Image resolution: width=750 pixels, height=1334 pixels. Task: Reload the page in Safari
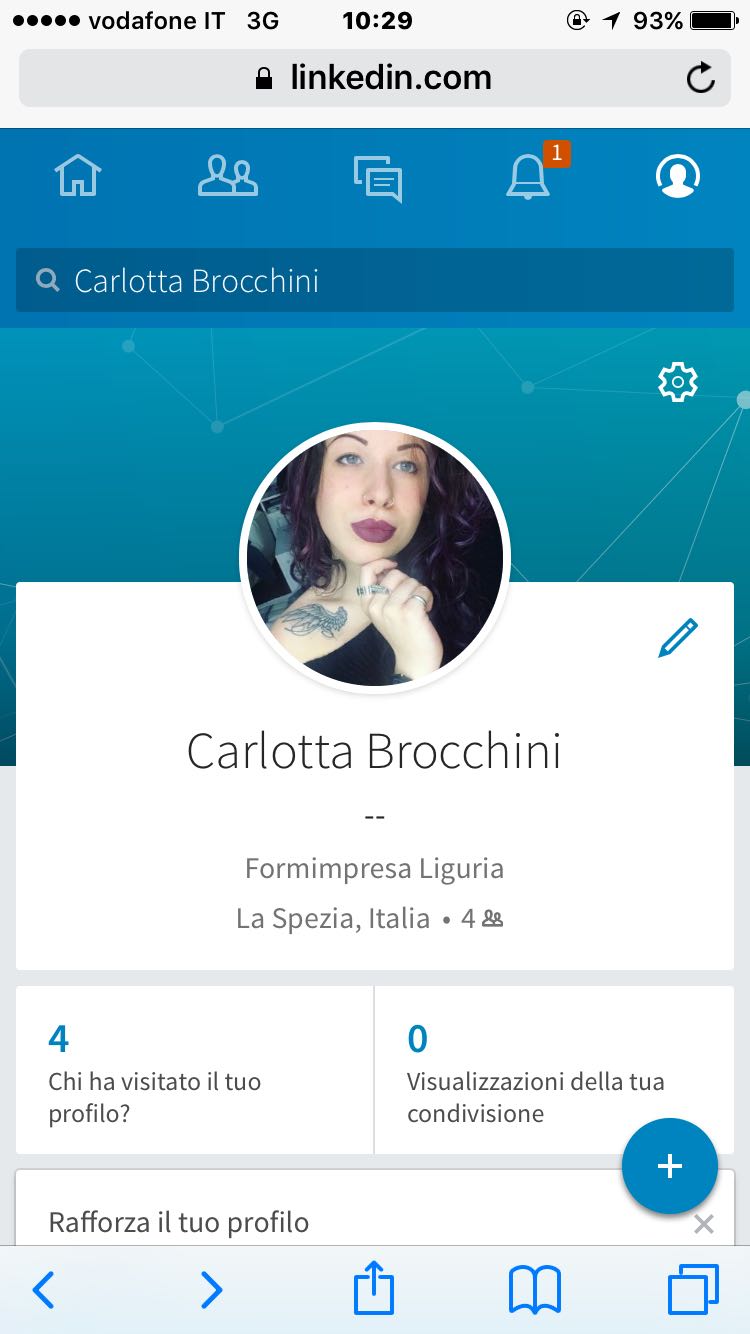tap(701, 78)
